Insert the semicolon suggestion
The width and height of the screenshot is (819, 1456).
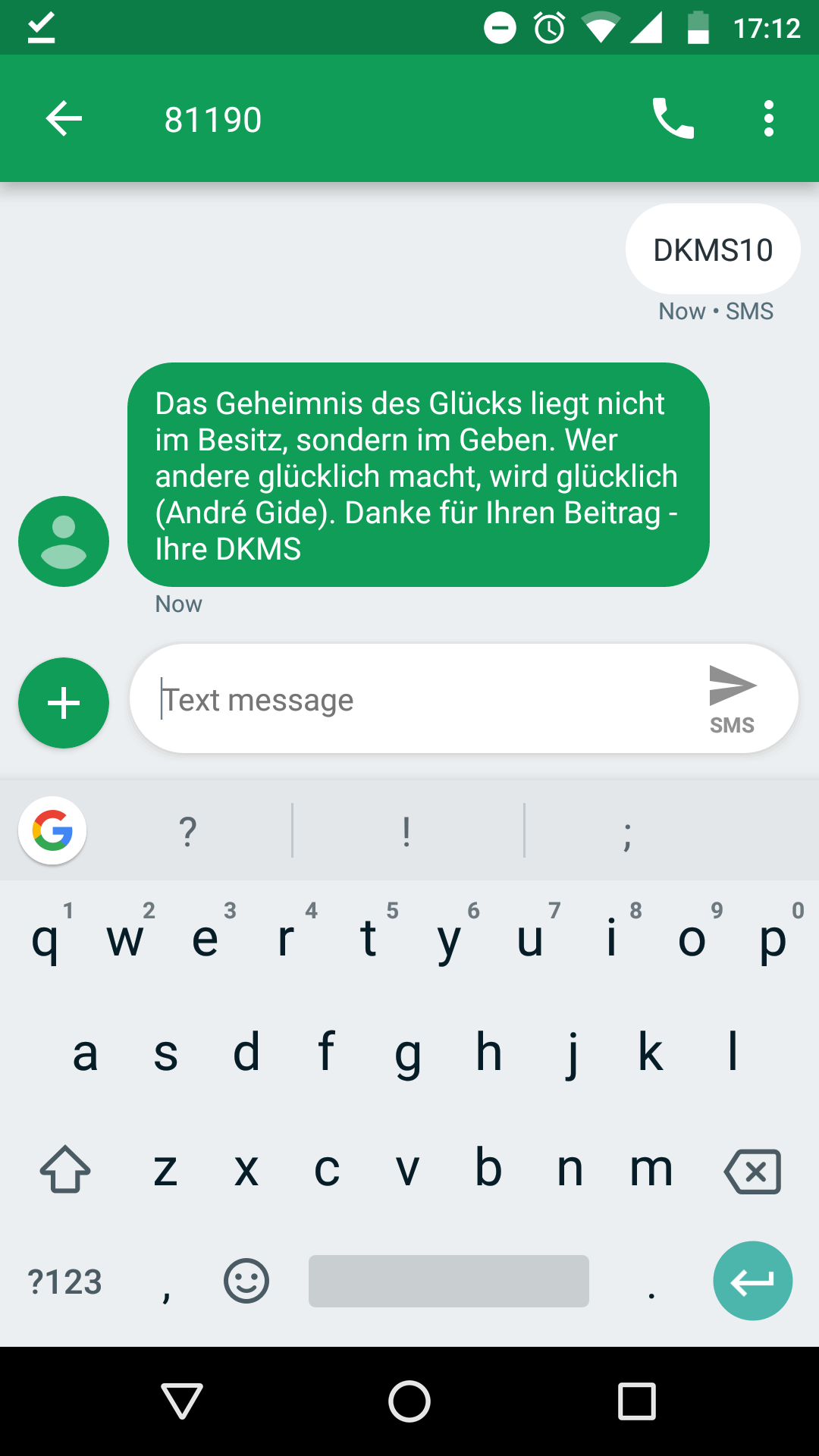pyautogui.click(x=627, y=831)
